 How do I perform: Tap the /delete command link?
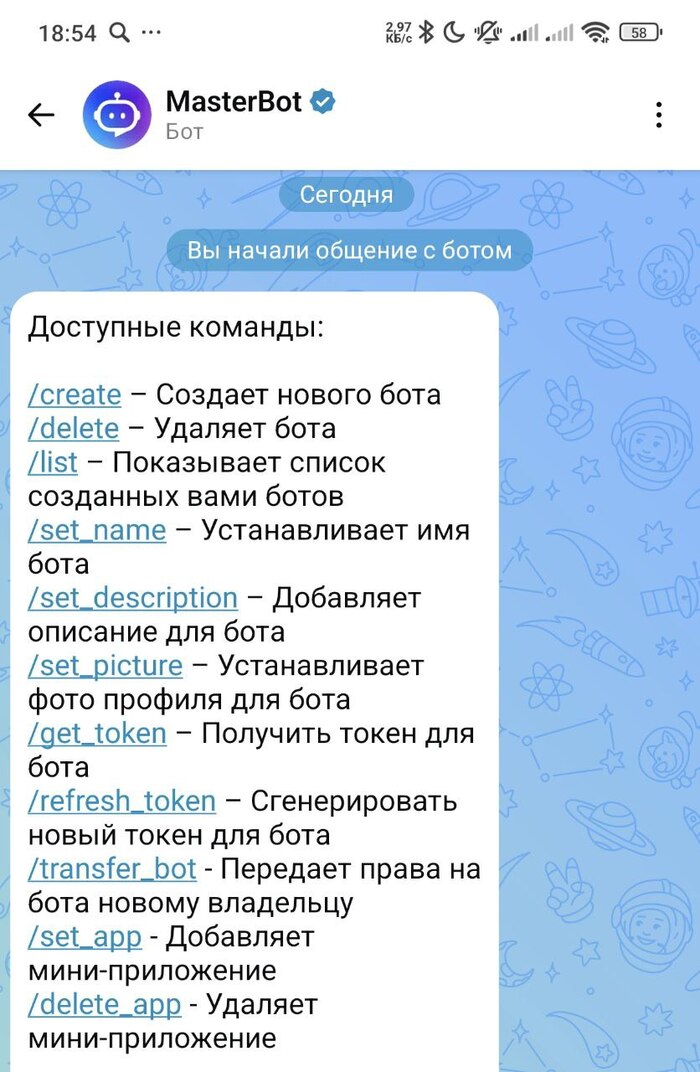[73, 429]
